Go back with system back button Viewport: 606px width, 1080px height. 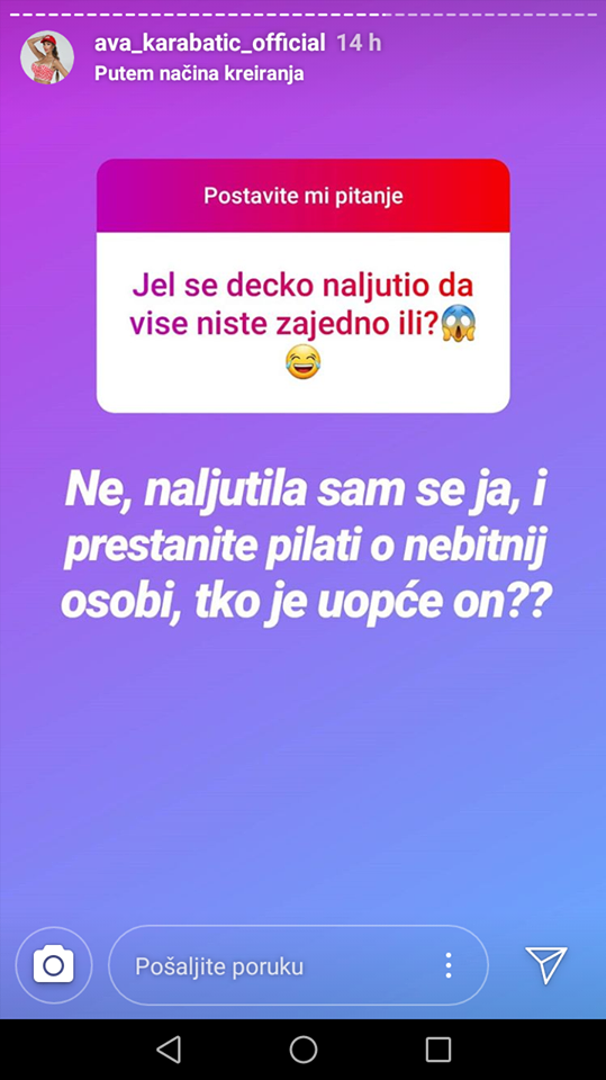(x=169, y=1049)
